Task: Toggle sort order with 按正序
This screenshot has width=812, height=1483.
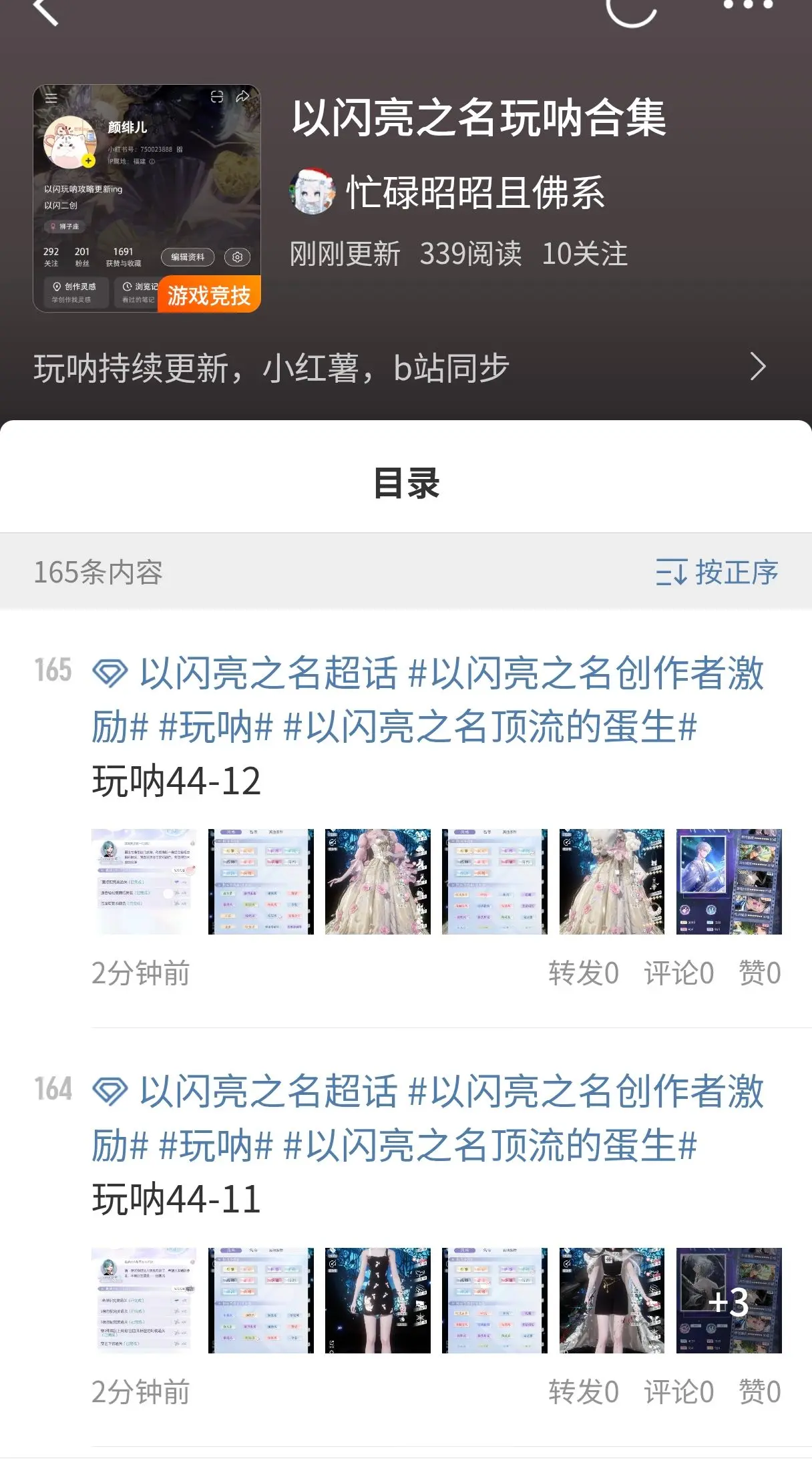Action: (x=717, y=572)
